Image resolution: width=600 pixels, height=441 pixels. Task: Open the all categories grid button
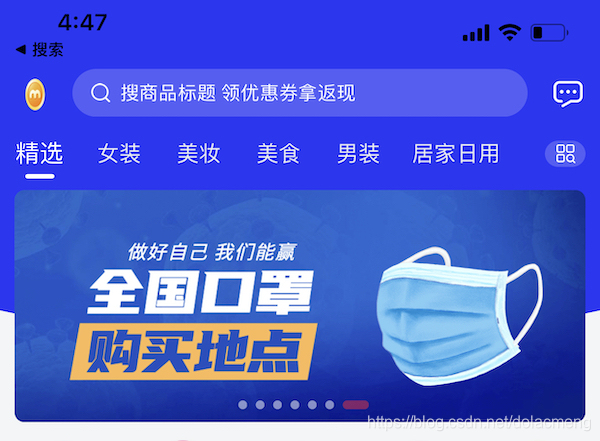coord(565,153)
